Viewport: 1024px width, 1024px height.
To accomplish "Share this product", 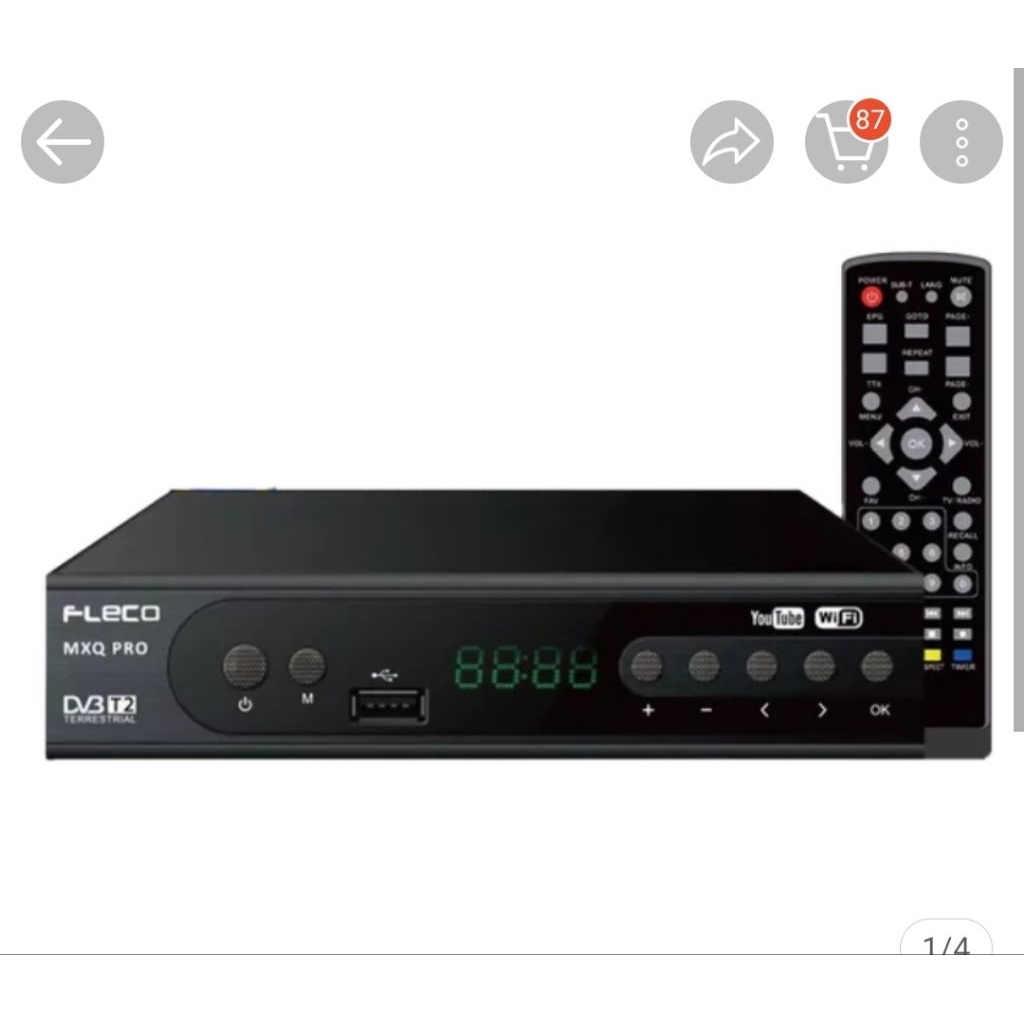I will point(732,142).
